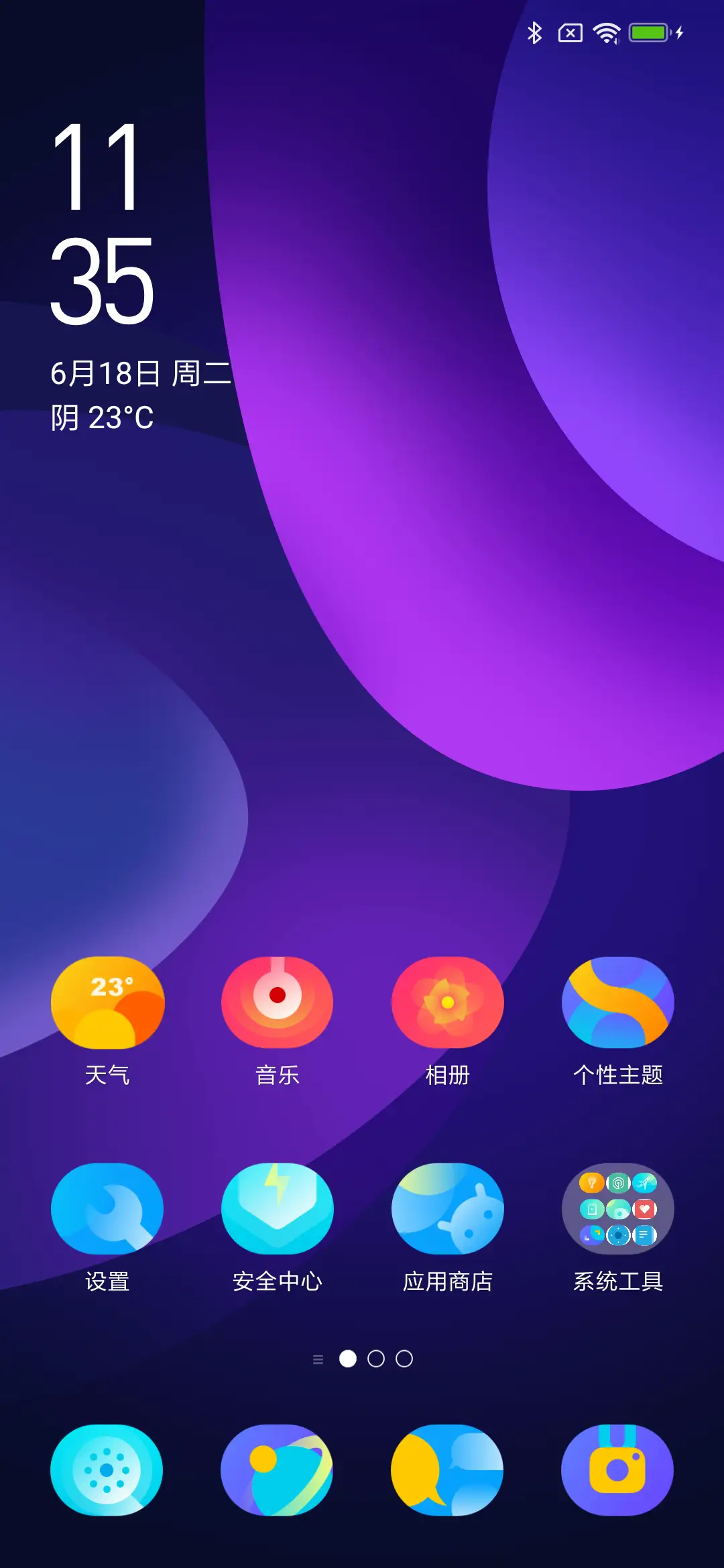Tap the charging battery indicator

[649, 31]
